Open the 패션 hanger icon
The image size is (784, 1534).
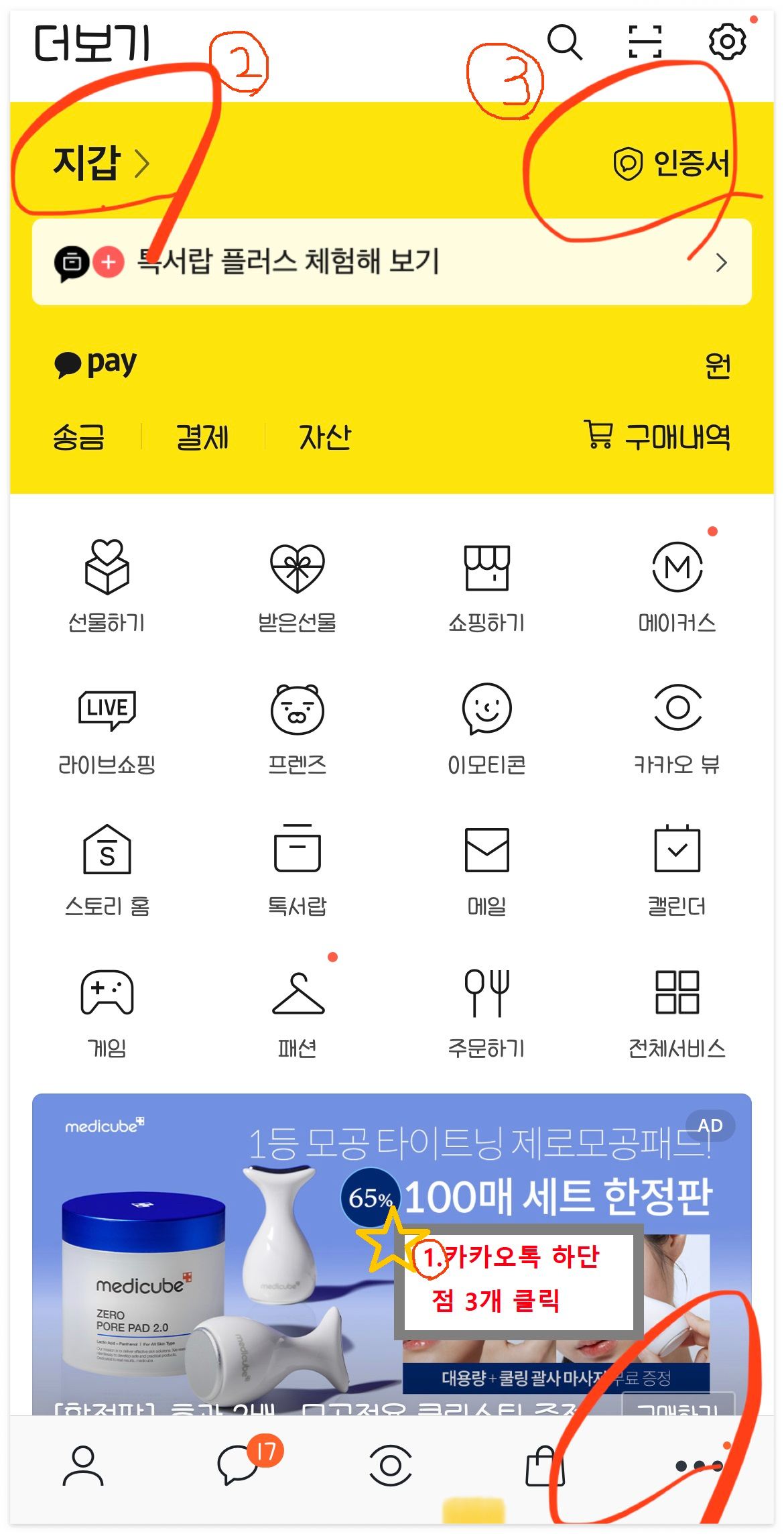[x=297, y=1006]
